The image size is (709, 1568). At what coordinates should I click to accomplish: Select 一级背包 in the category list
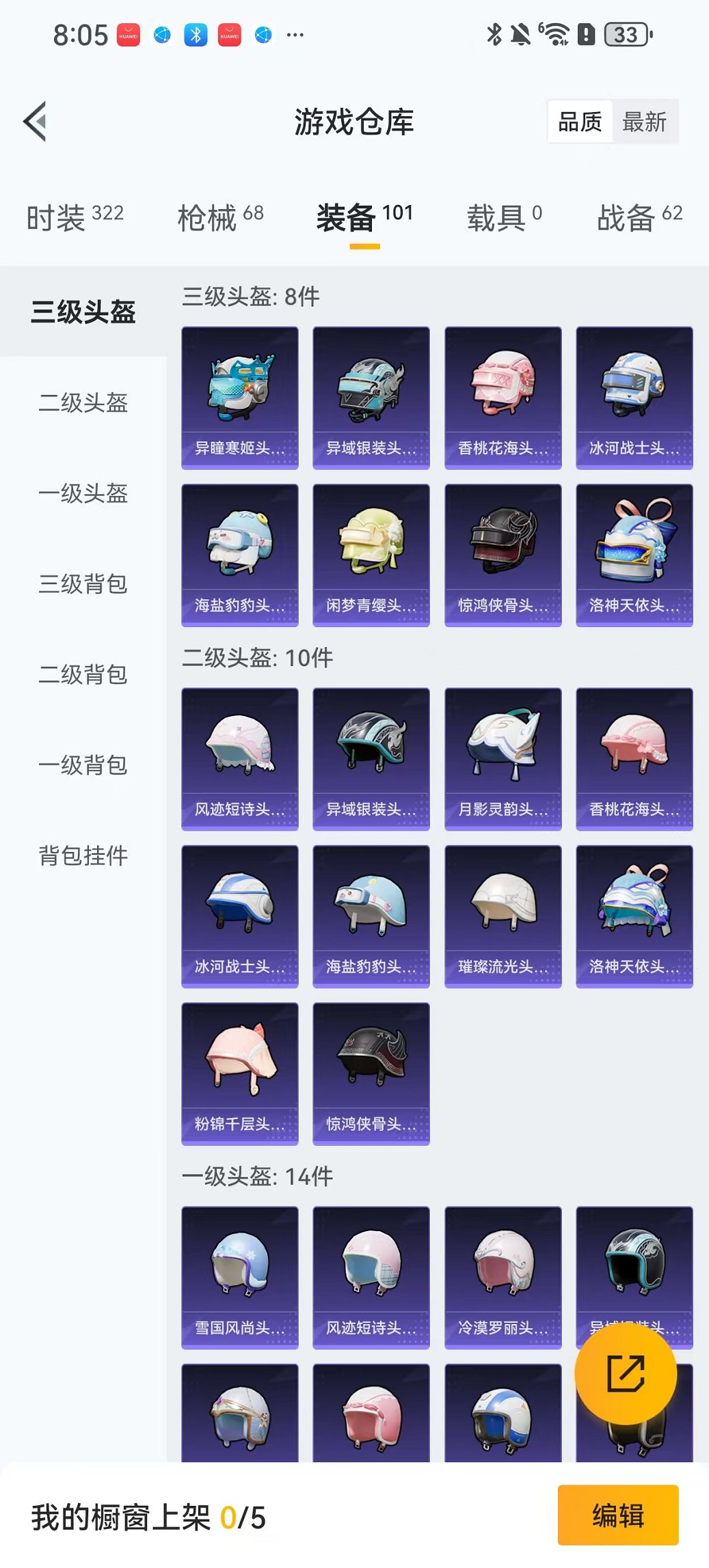[x=83, y=765]
